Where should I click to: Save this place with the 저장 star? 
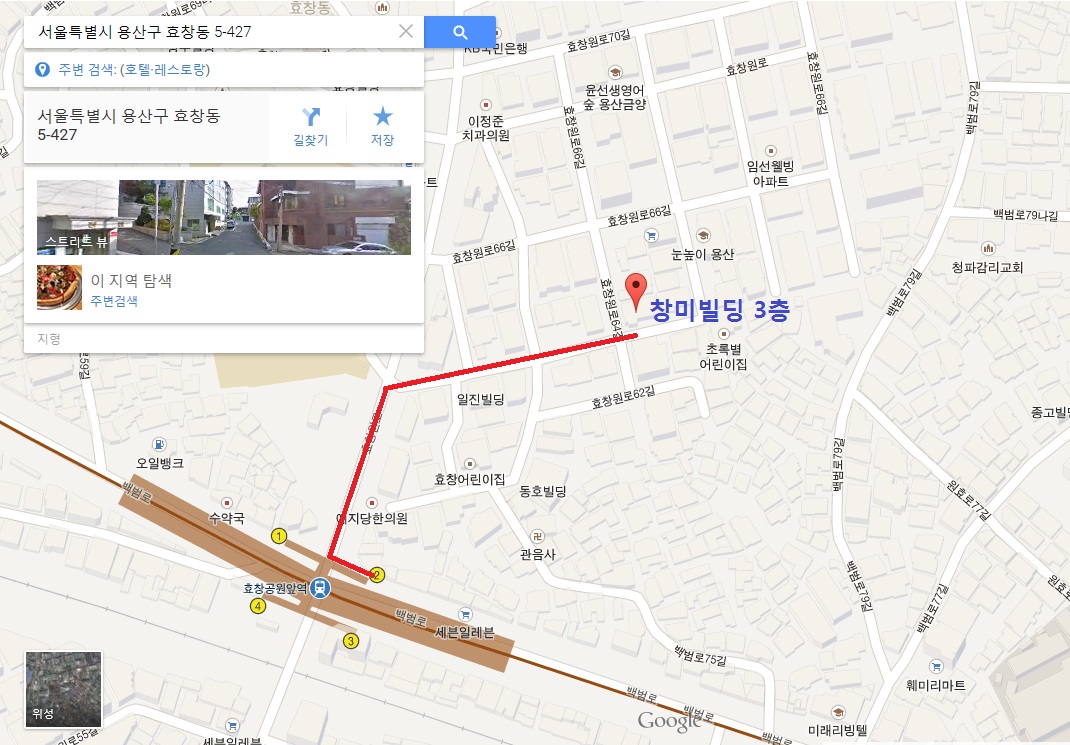click(x=382, y=127)
